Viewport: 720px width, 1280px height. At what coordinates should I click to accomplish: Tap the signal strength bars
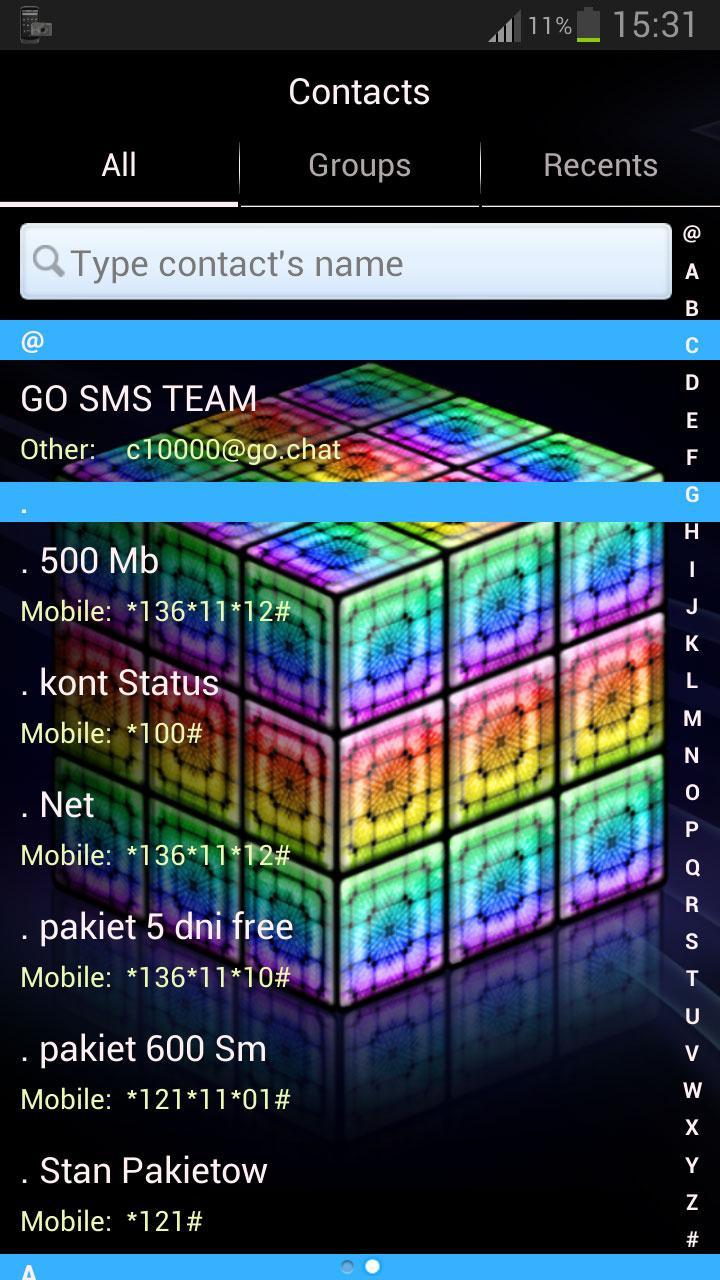[503, 27]
